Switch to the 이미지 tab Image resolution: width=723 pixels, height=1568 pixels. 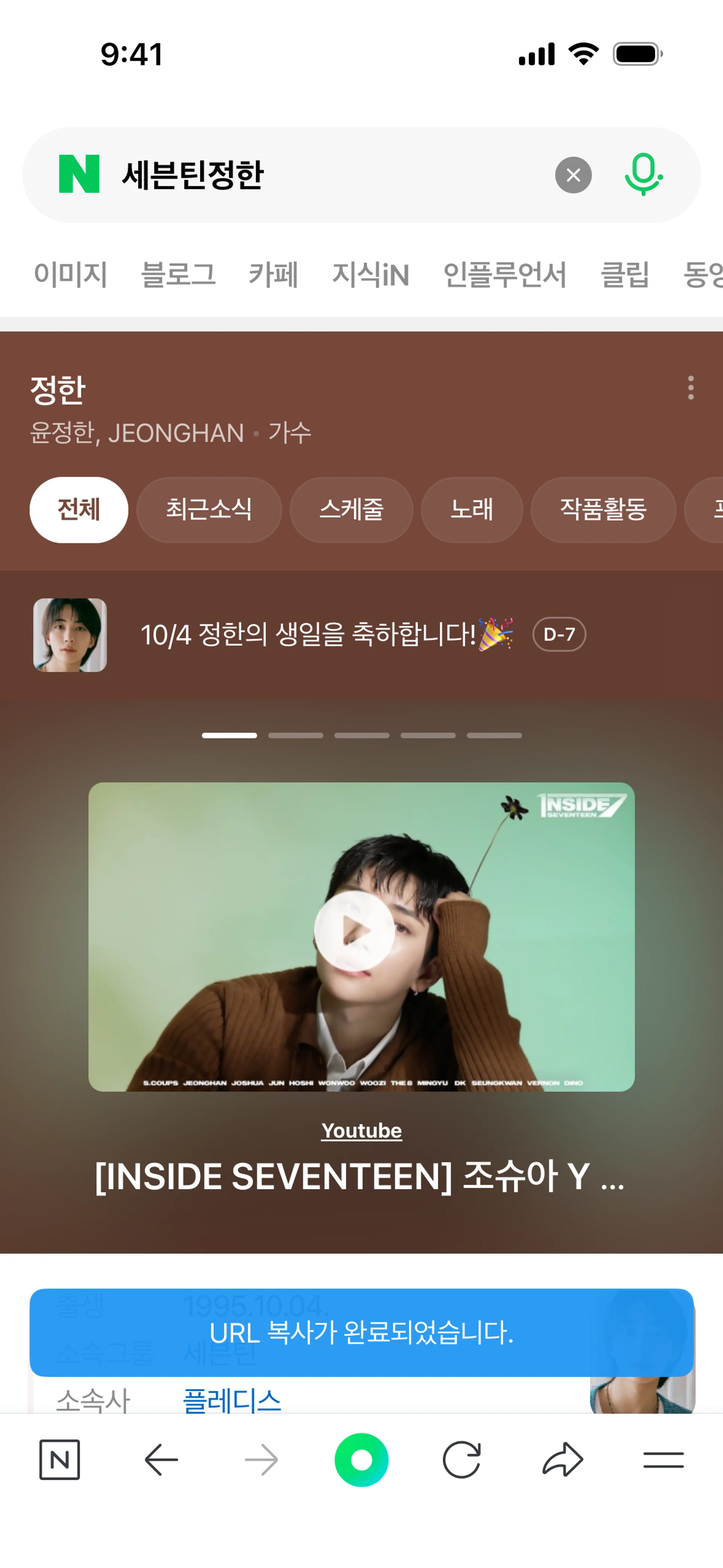(x=70, y=275)
